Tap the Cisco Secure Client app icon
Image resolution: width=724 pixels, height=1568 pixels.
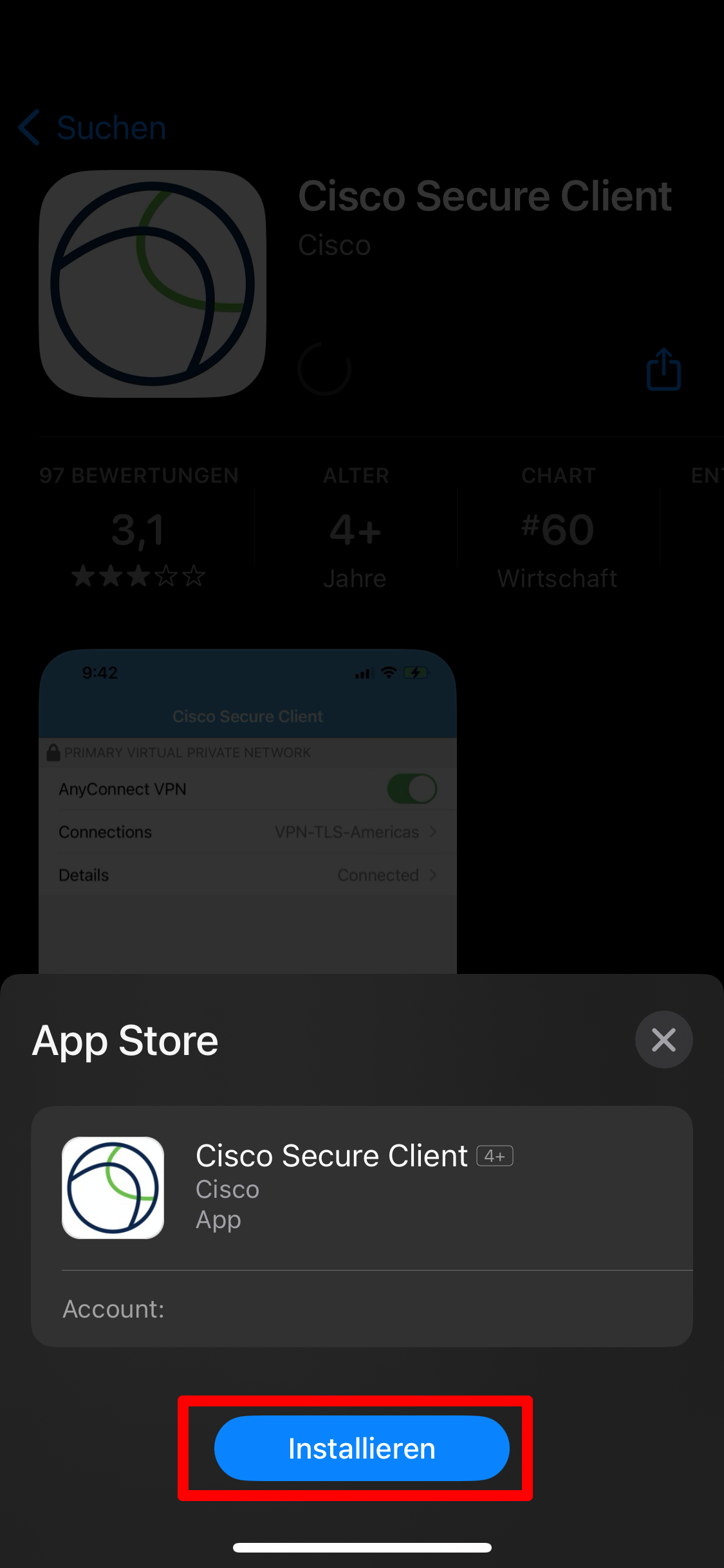tap(152, 283)
